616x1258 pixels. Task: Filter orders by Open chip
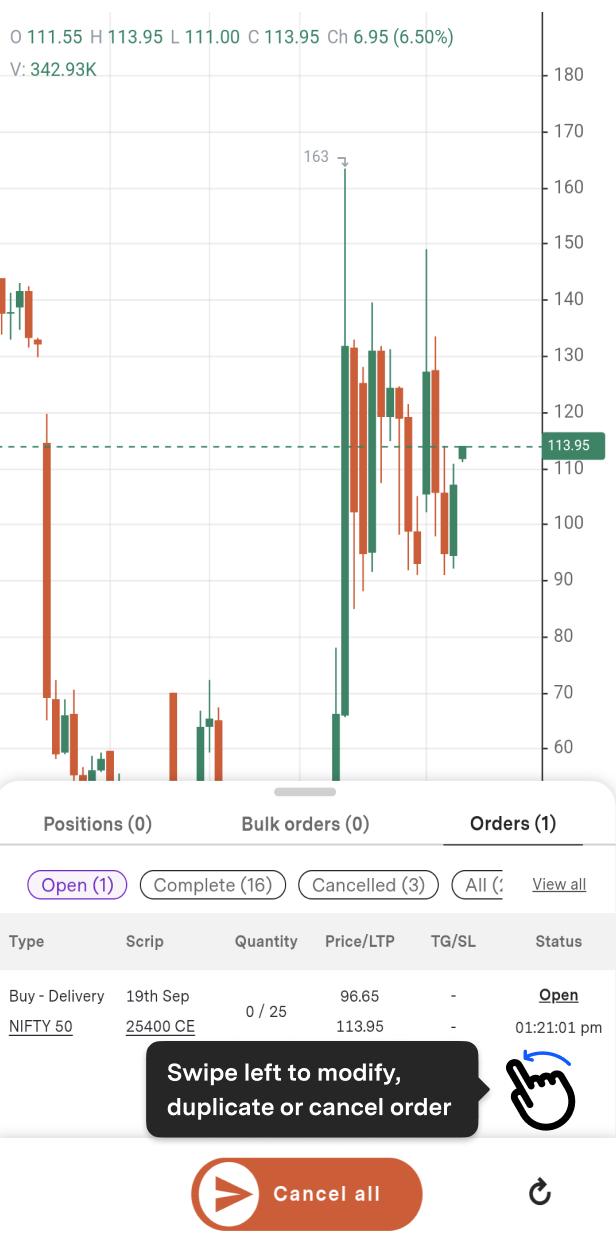point(77,885)
